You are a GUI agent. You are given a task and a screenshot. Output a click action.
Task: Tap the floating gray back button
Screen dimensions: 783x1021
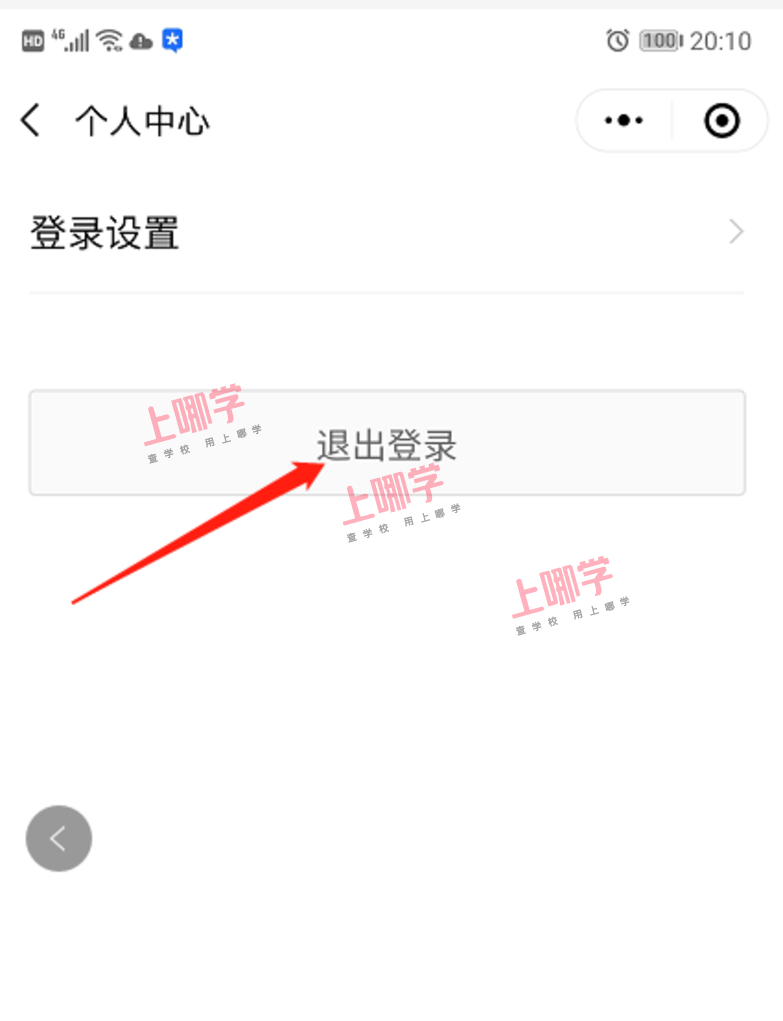[59, 838]
